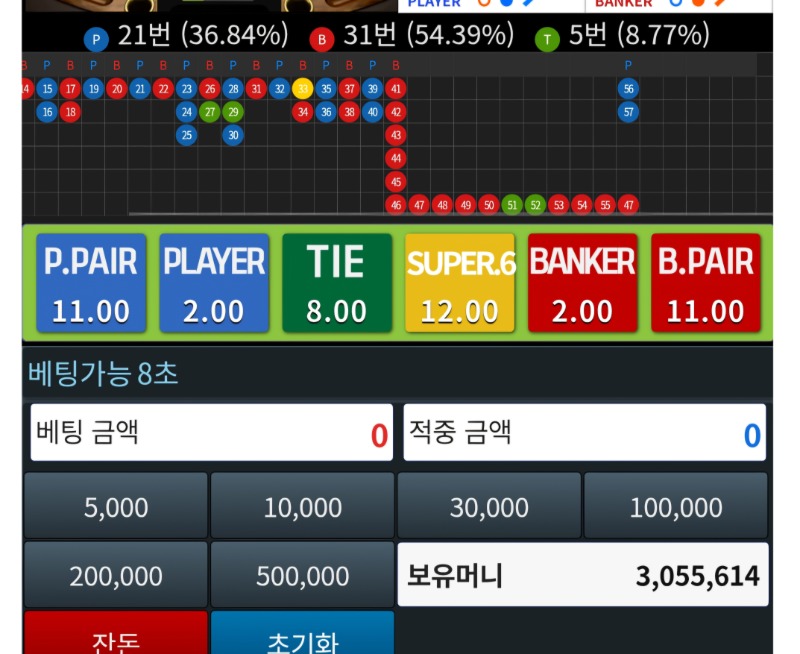Image resolution: width=800 pixels, height=654 pixels.
Task: Add 100,000 to the bet amount
Action: coord(676,507)
